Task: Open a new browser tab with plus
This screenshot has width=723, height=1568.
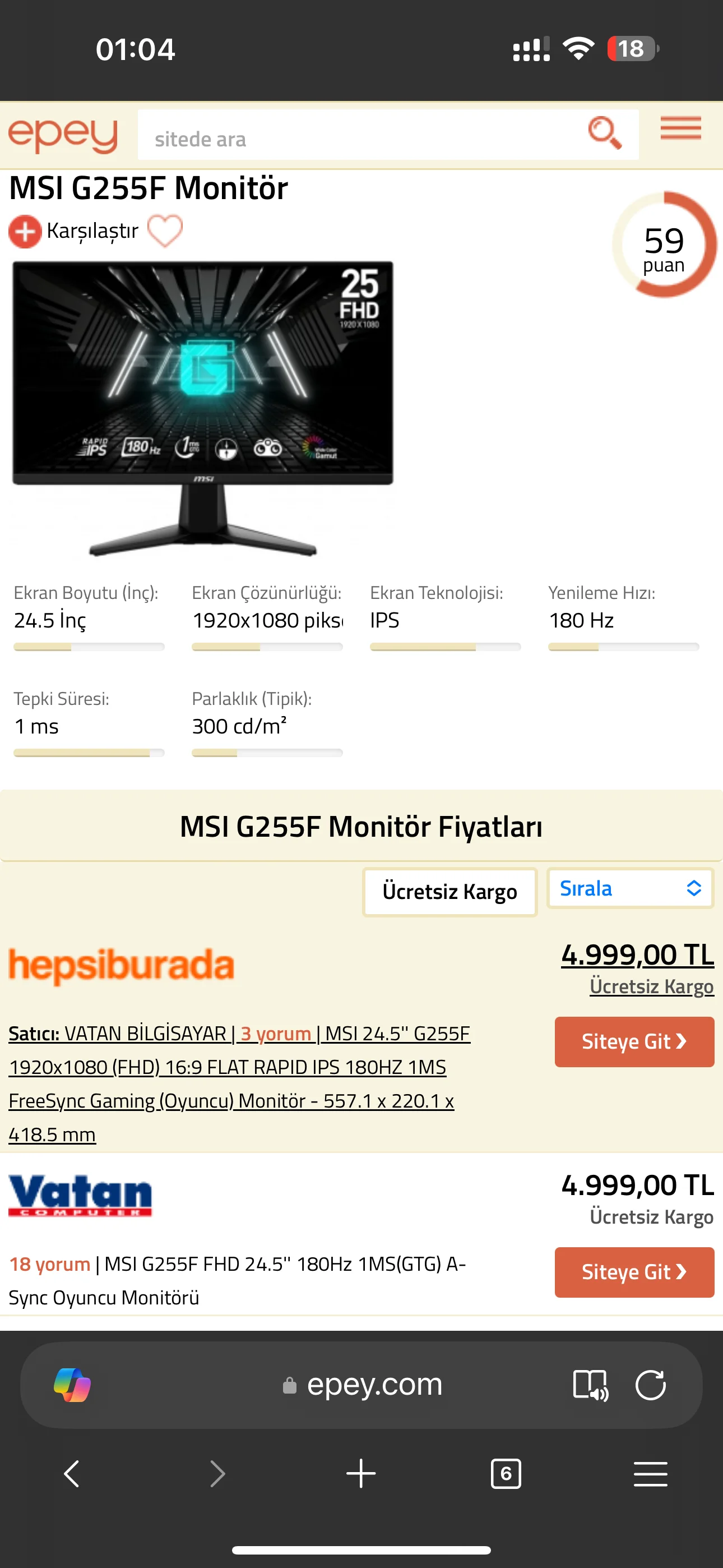Action: click(x=361, y=1474)
